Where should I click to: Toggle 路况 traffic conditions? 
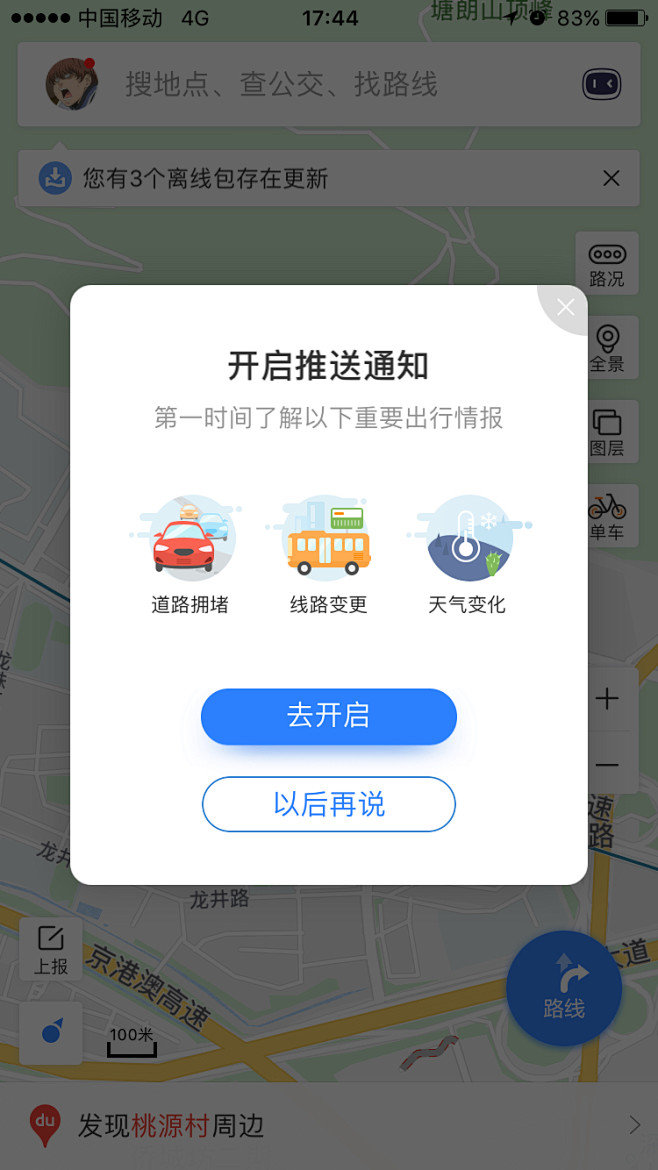[606, 265]
